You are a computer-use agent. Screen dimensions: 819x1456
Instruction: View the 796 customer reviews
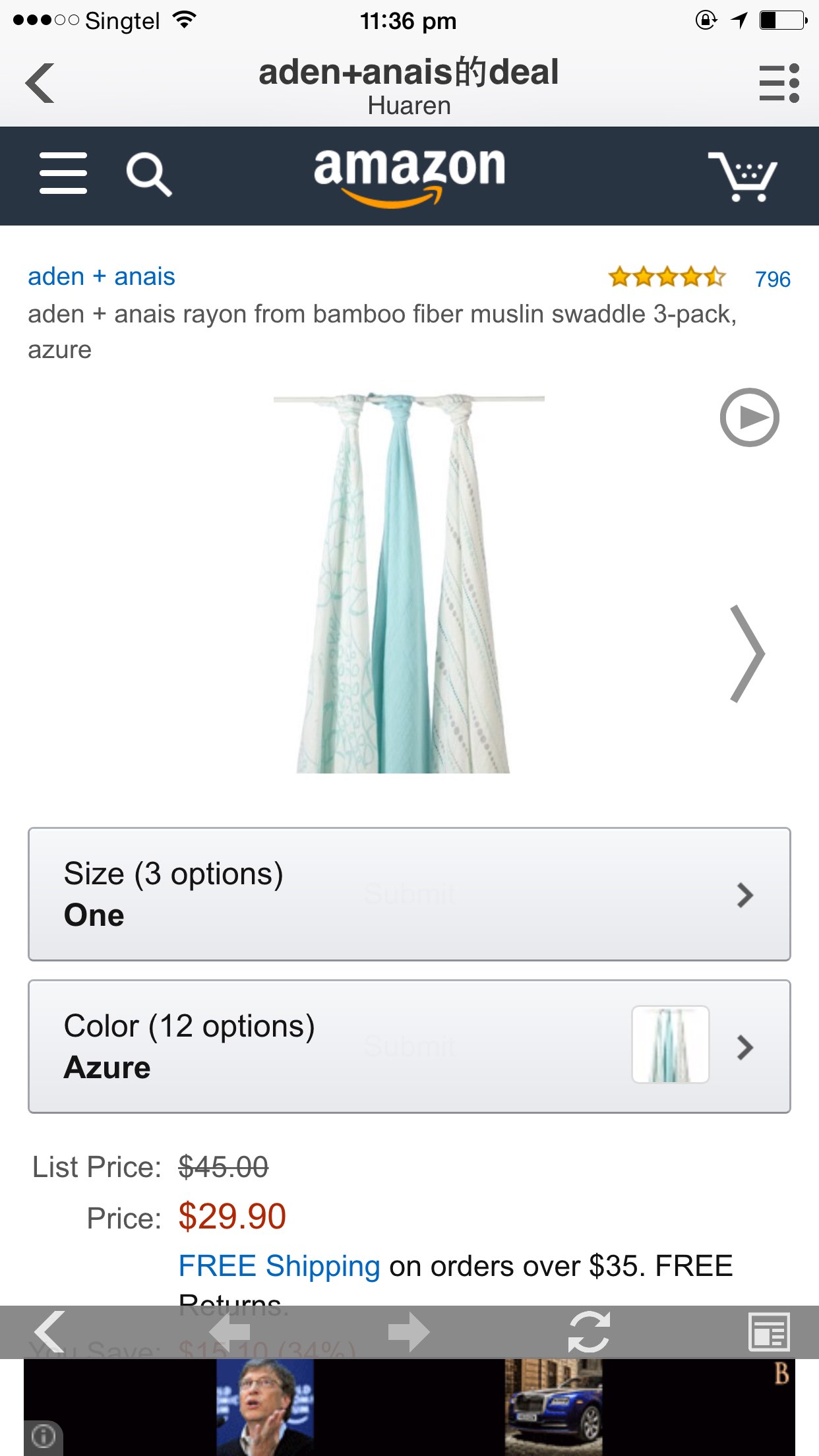(772, 279)
